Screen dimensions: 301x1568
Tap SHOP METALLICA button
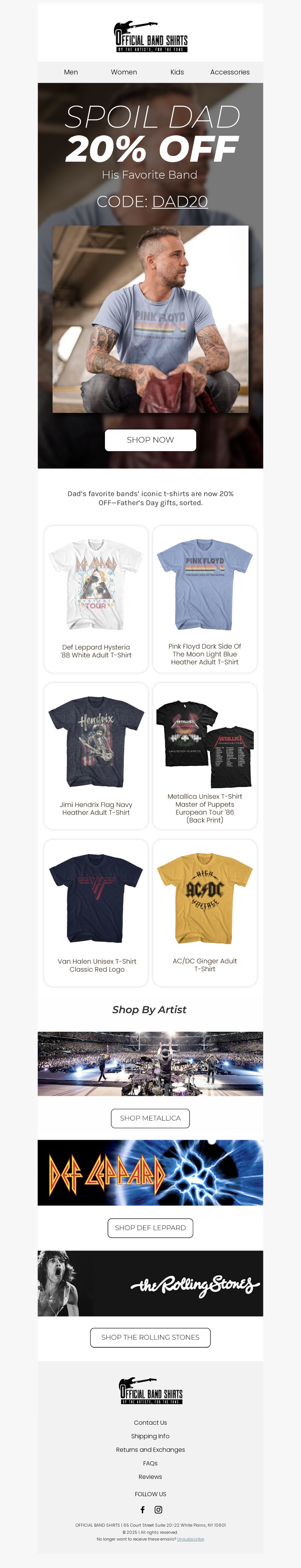[x=150, y=1118]
